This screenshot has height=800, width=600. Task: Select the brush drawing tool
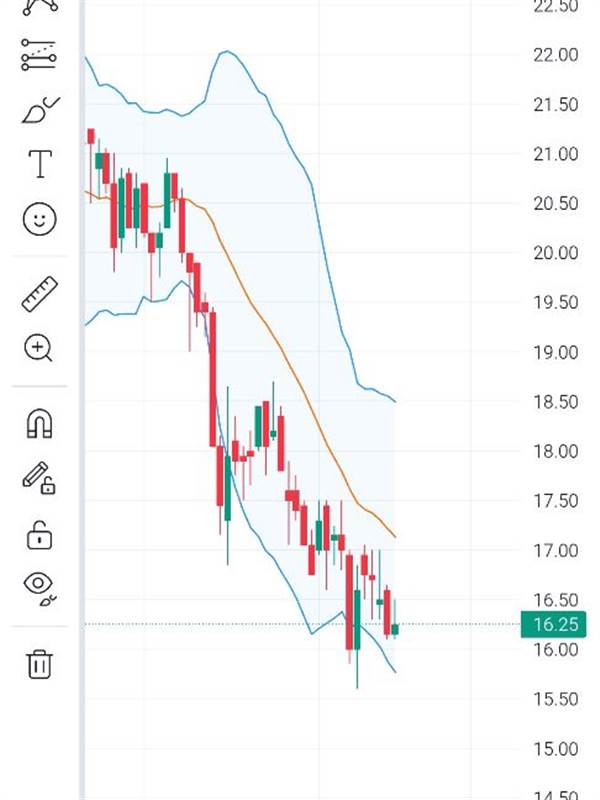[39, 109]
